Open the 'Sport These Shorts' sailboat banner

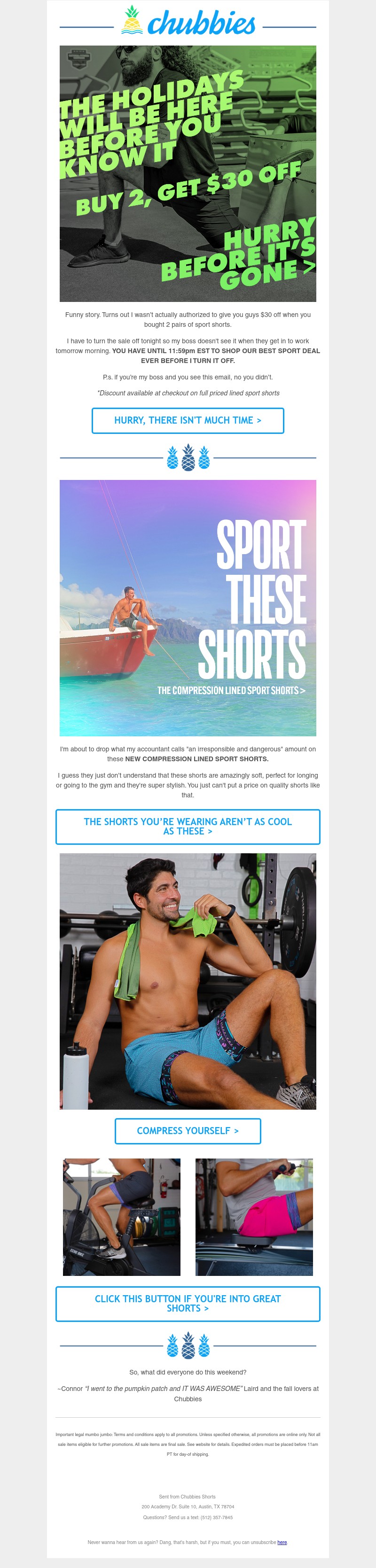tap(188, 608)
